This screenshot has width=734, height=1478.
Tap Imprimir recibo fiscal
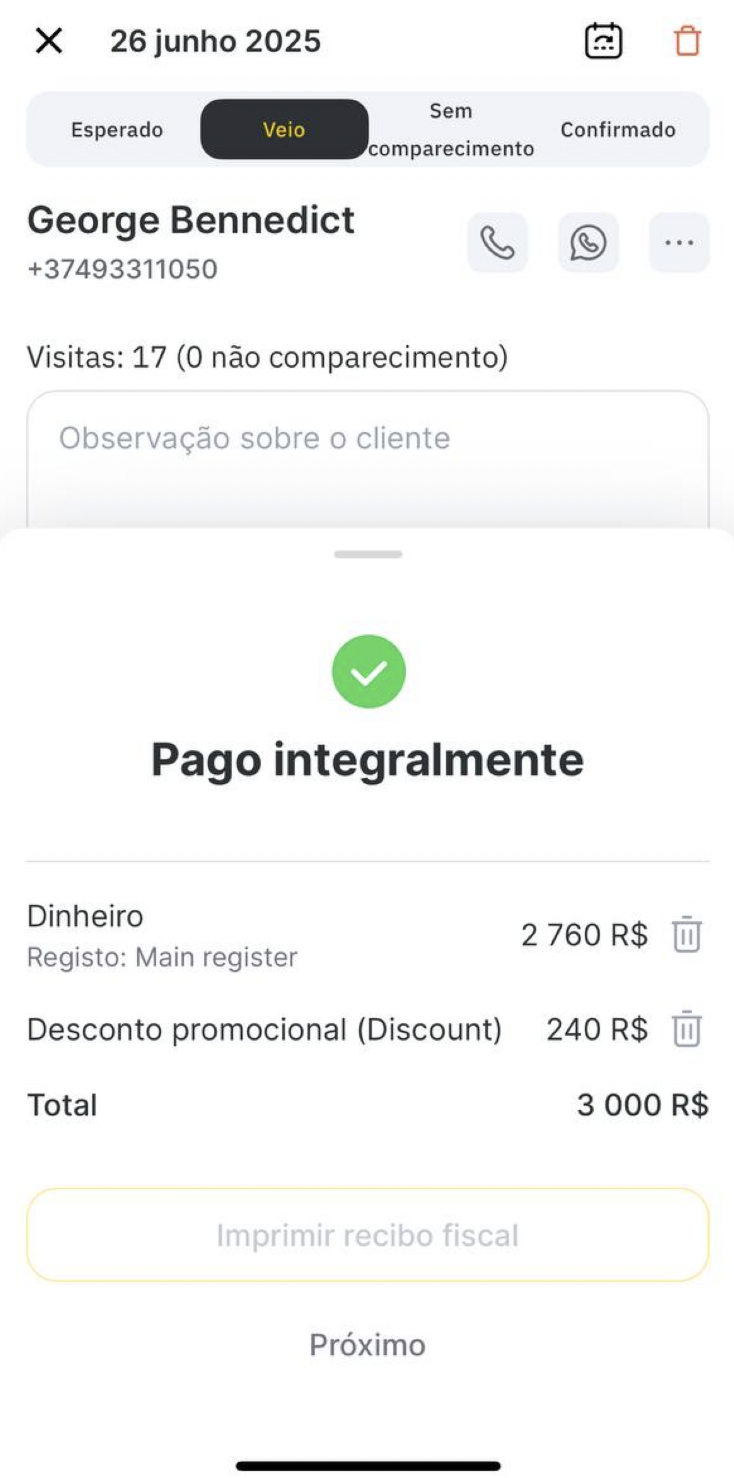(x=368, y=1235)
